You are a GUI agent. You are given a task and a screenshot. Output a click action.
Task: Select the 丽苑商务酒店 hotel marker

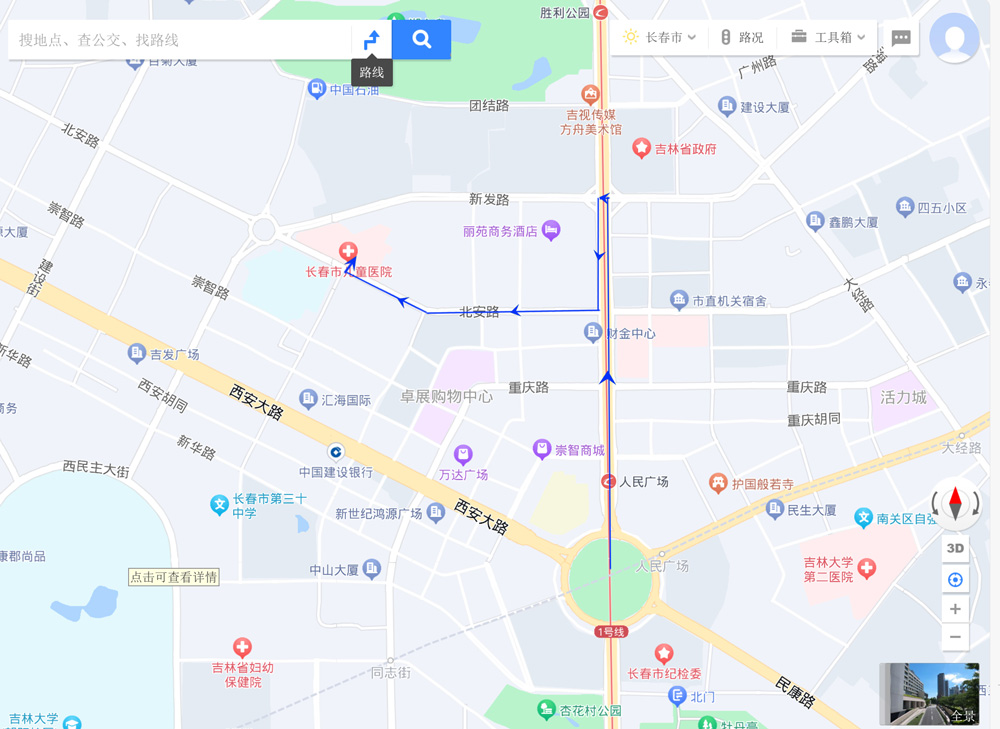(550, 231)
